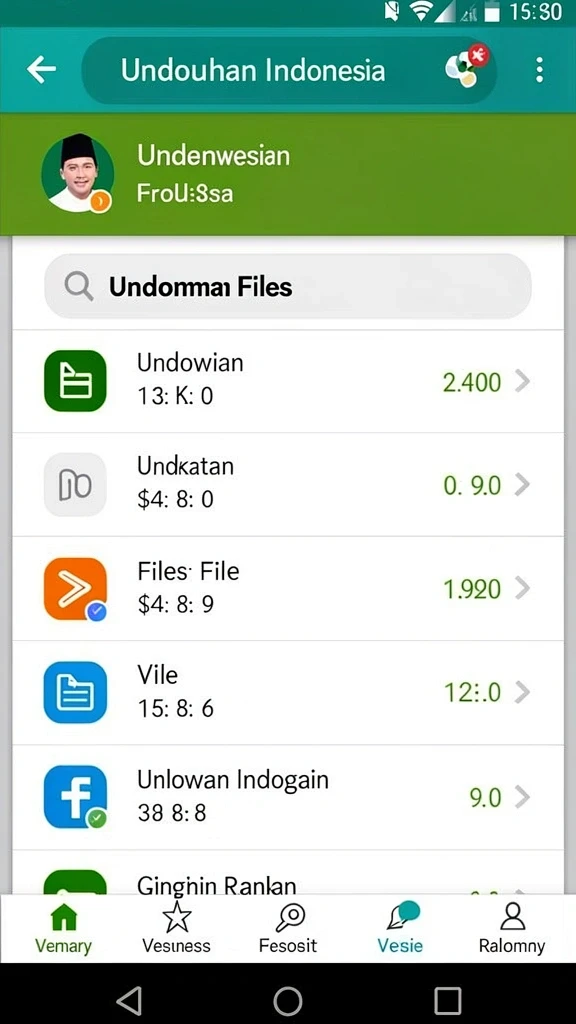This screenshot has width=576, height=1024.
Task: Open the Ginghin Ranlan row
Action: (x=287, y=872)
